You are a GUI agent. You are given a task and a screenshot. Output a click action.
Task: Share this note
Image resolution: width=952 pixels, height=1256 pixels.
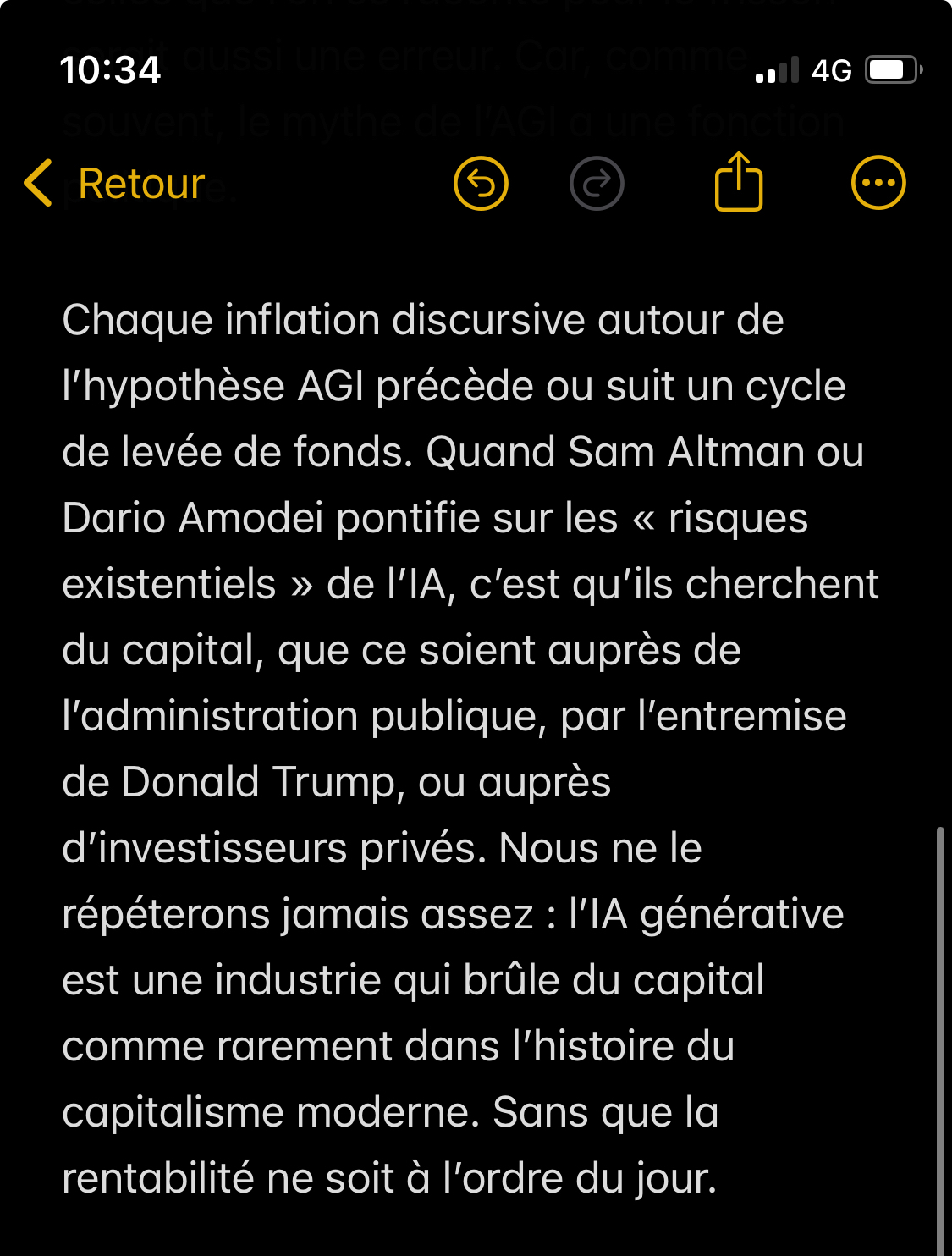click(x=739, y=182)
